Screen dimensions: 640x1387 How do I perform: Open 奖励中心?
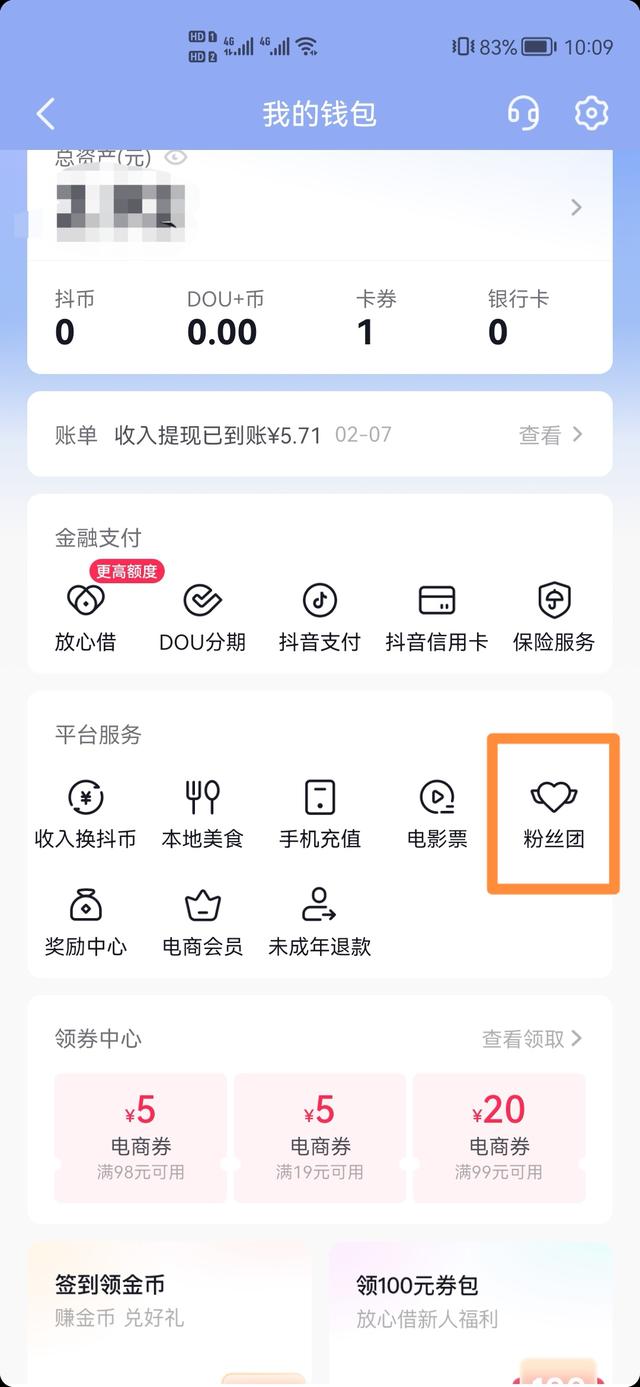click(x=85, y=921)
